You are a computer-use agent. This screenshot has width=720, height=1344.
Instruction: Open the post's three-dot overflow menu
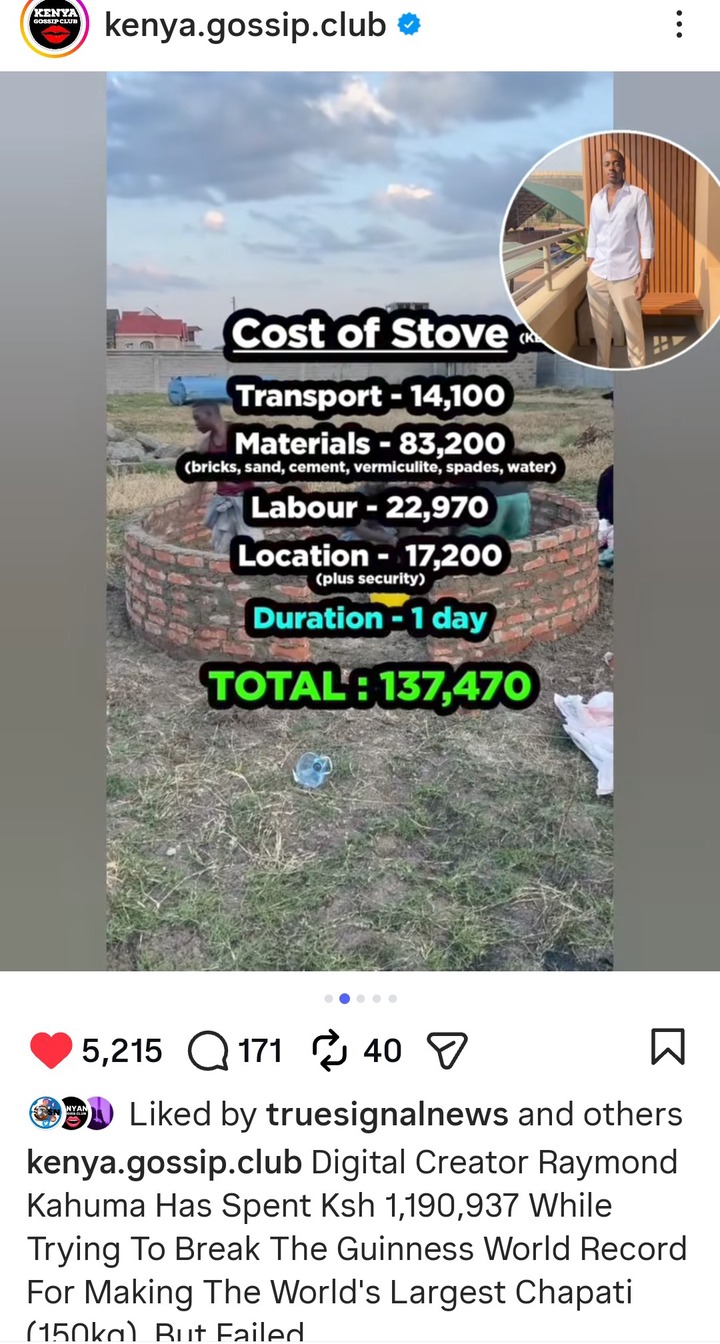(x=679, y=25)
